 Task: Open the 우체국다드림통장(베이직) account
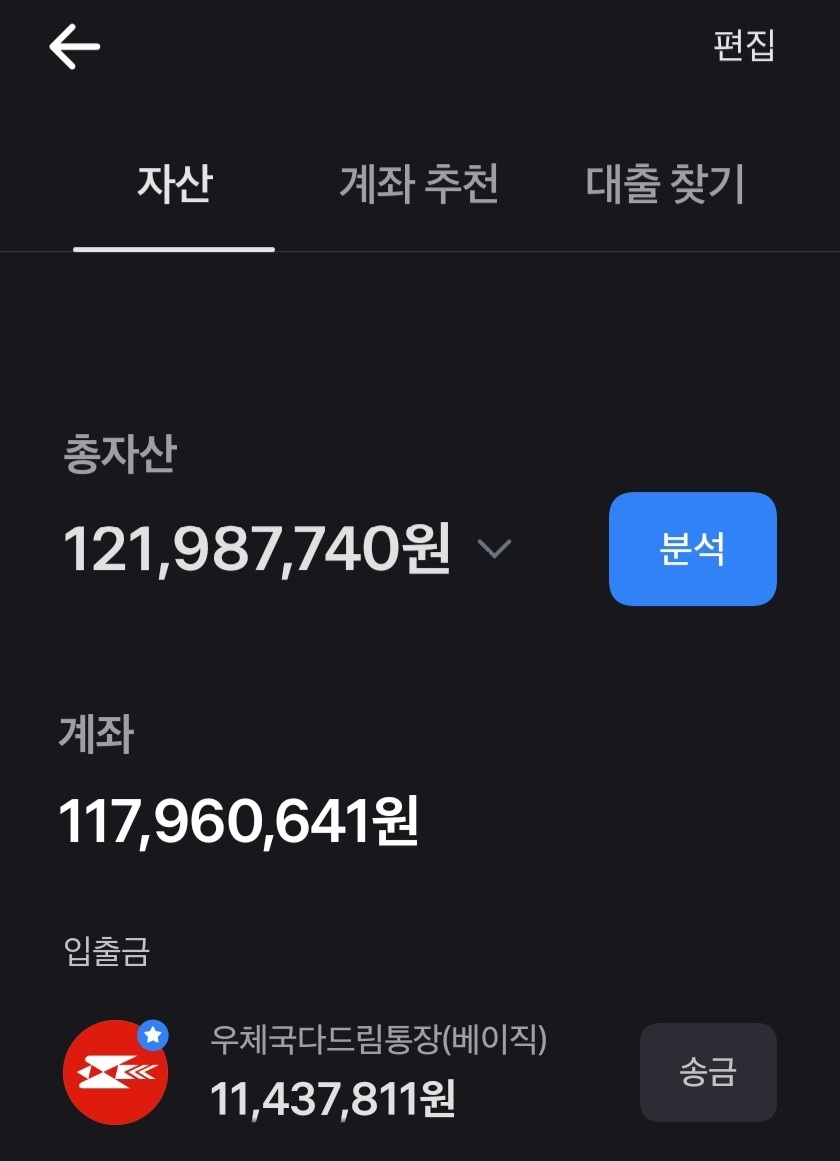378,1072
